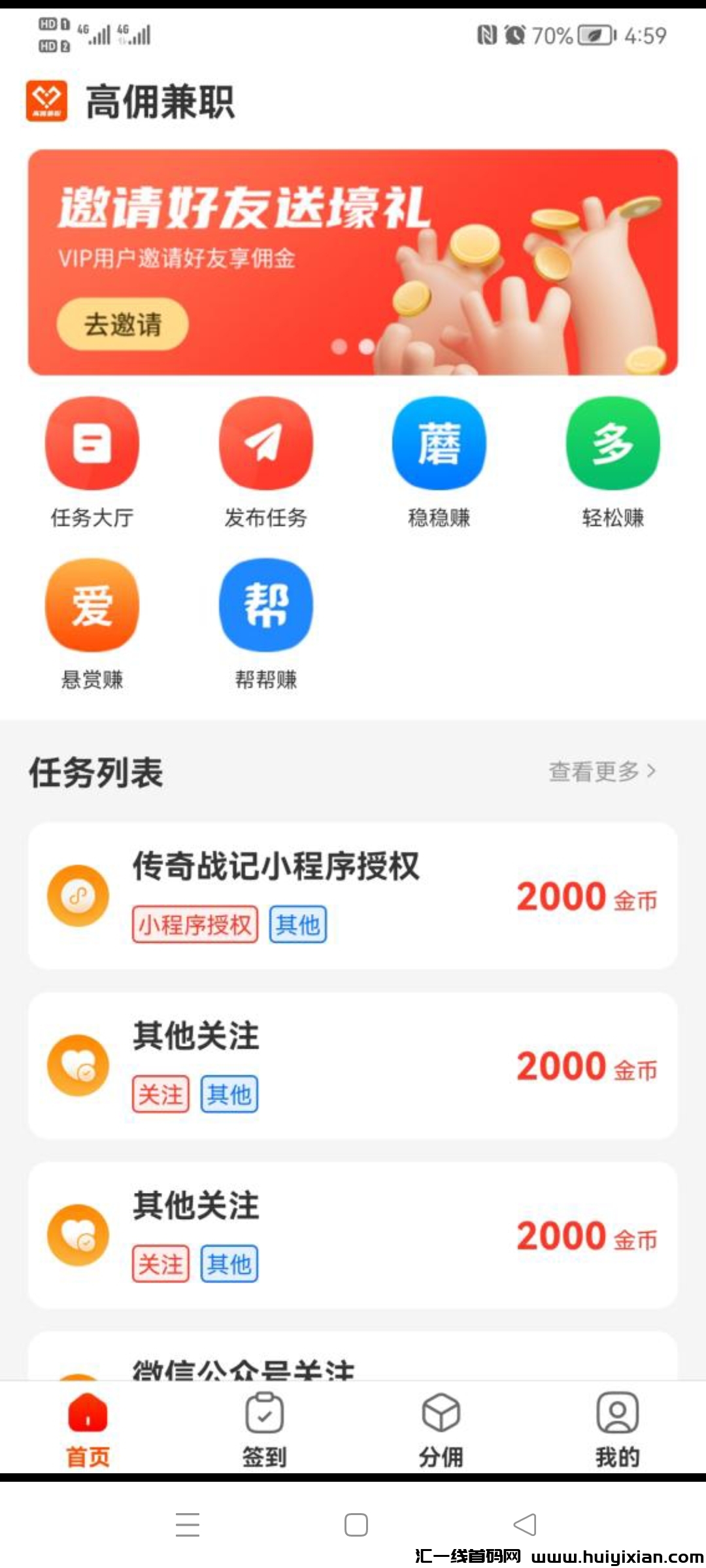Open the 发布任务 paper plane icon
Viewport: 706px width, 1568px height.
[x=265, y=443]
